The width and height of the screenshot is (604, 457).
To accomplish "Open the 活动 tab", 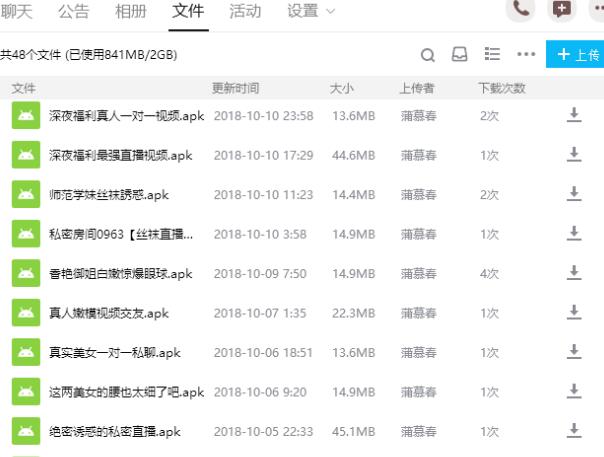I will 245,11.
